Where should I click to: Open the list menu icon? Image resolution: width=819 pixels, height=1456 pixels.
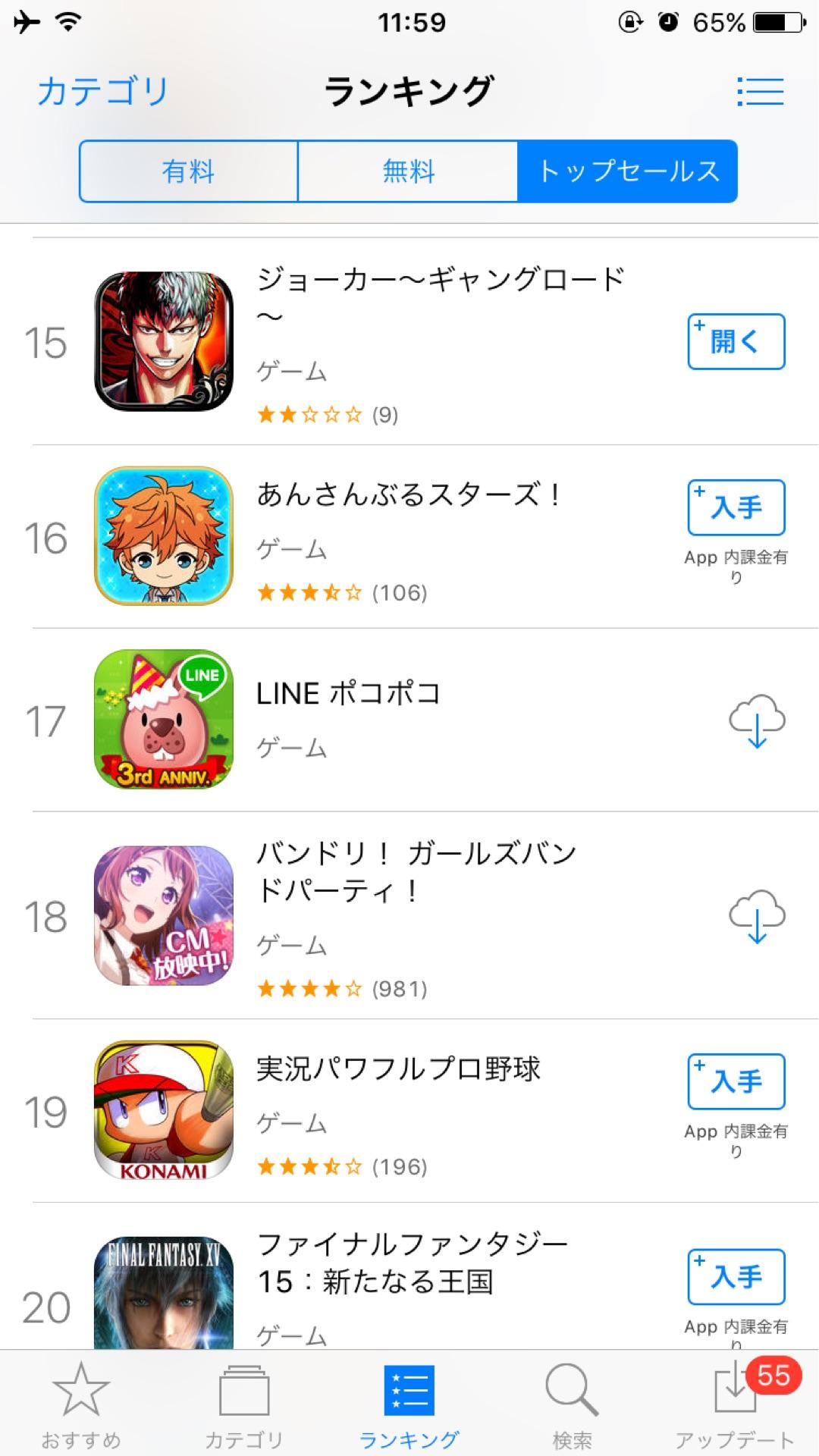pyautogui.click(x=760, y=92)
